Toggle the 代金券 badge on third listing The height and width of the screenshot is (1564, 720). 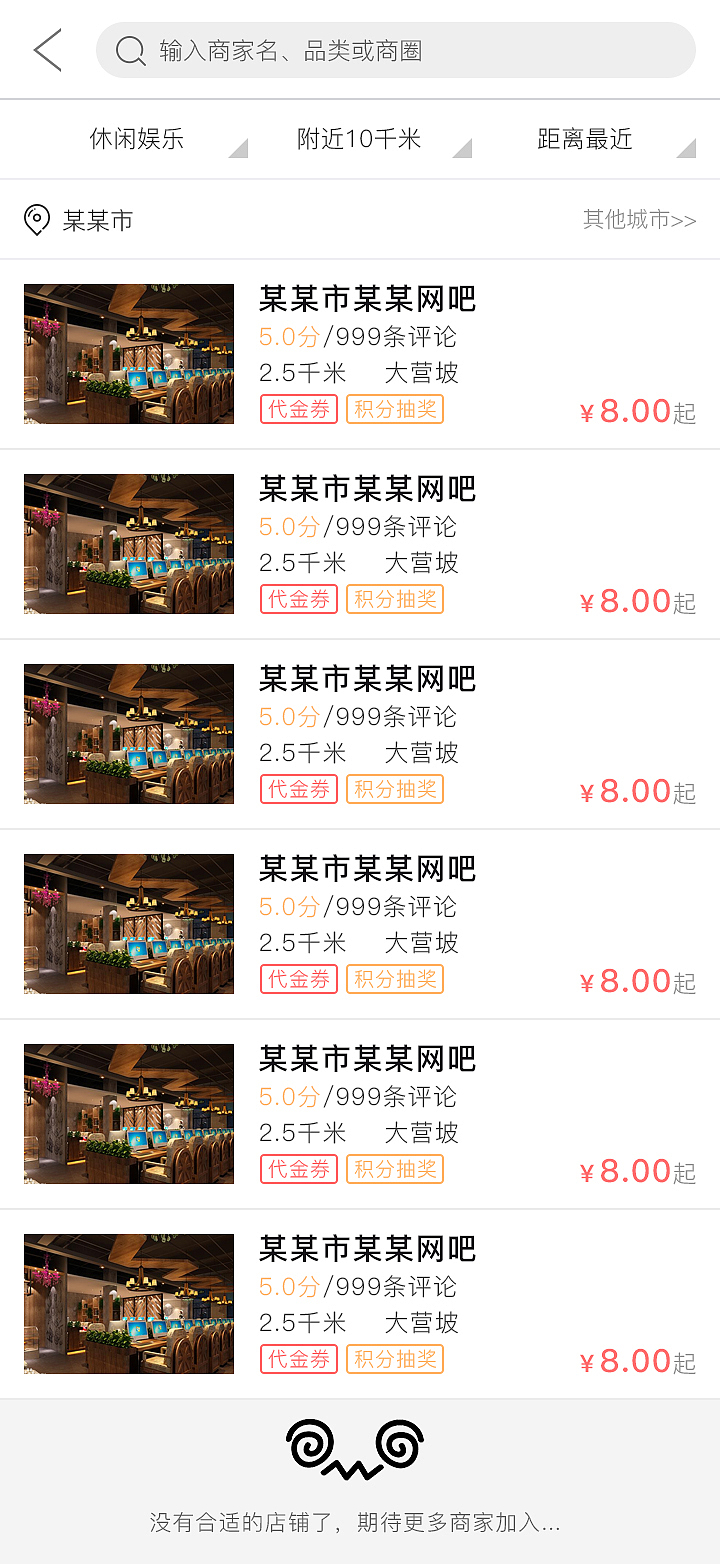pos(298,789)
